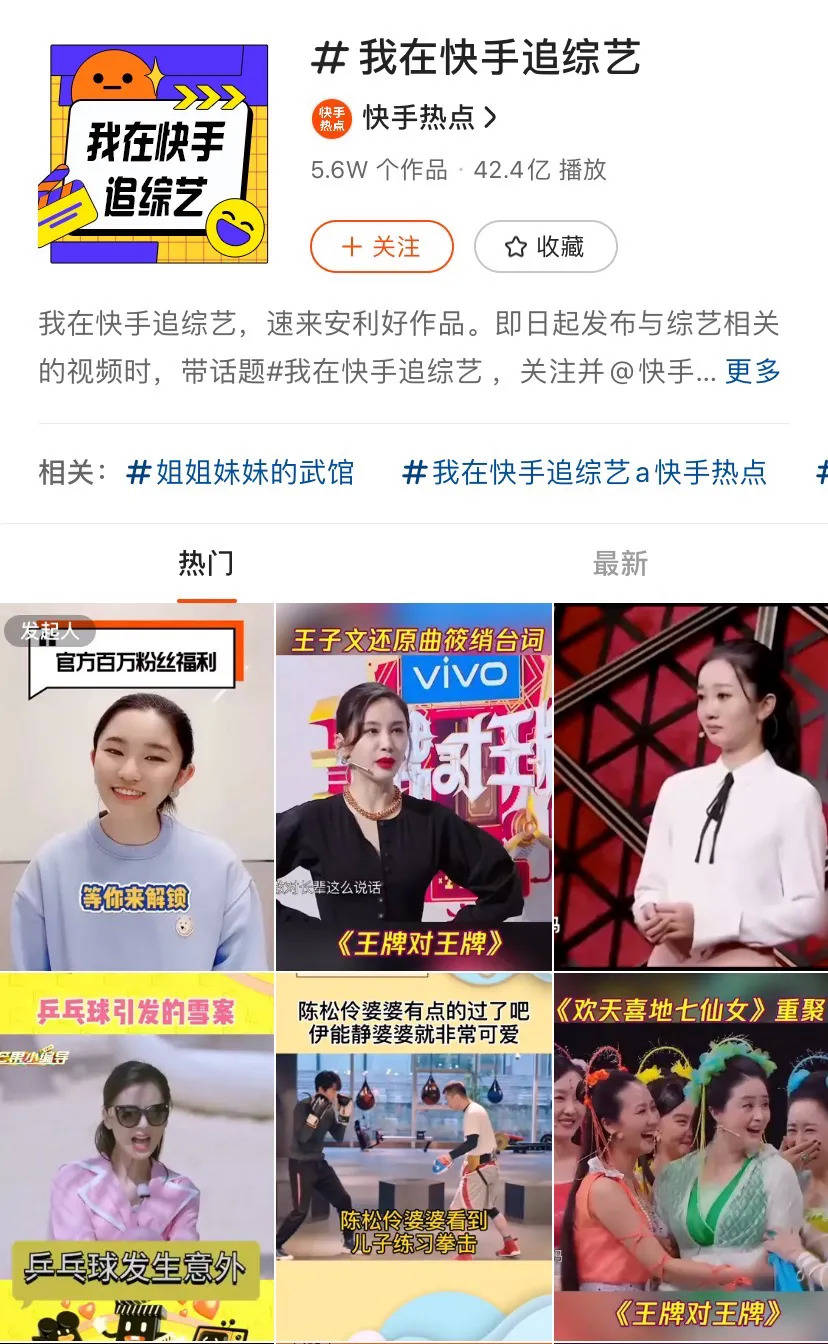Open related topic #我在快手追综艺a快手热点
The image size is (828, 1344).
click(584, 472)
